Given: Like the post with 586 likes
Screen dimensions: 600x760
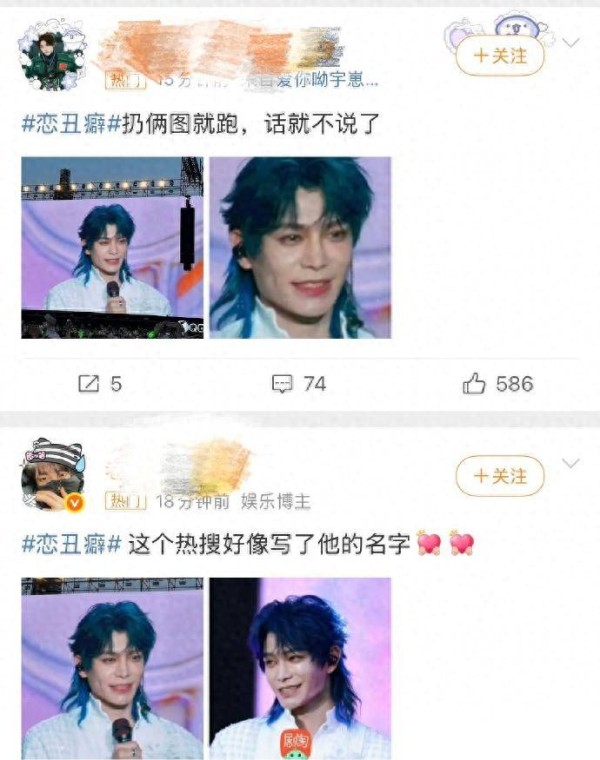Looking at the screenshot, I should 497,384.
